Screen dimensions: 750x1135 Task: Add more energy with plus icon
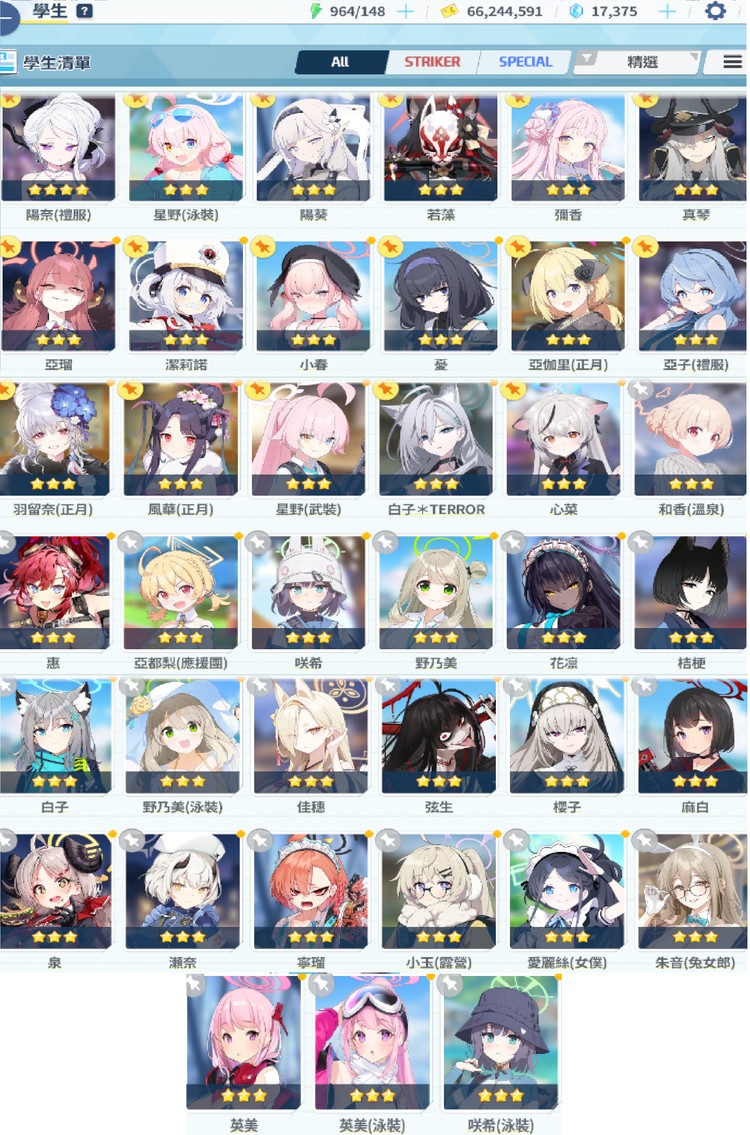click(x=405, y=12)
